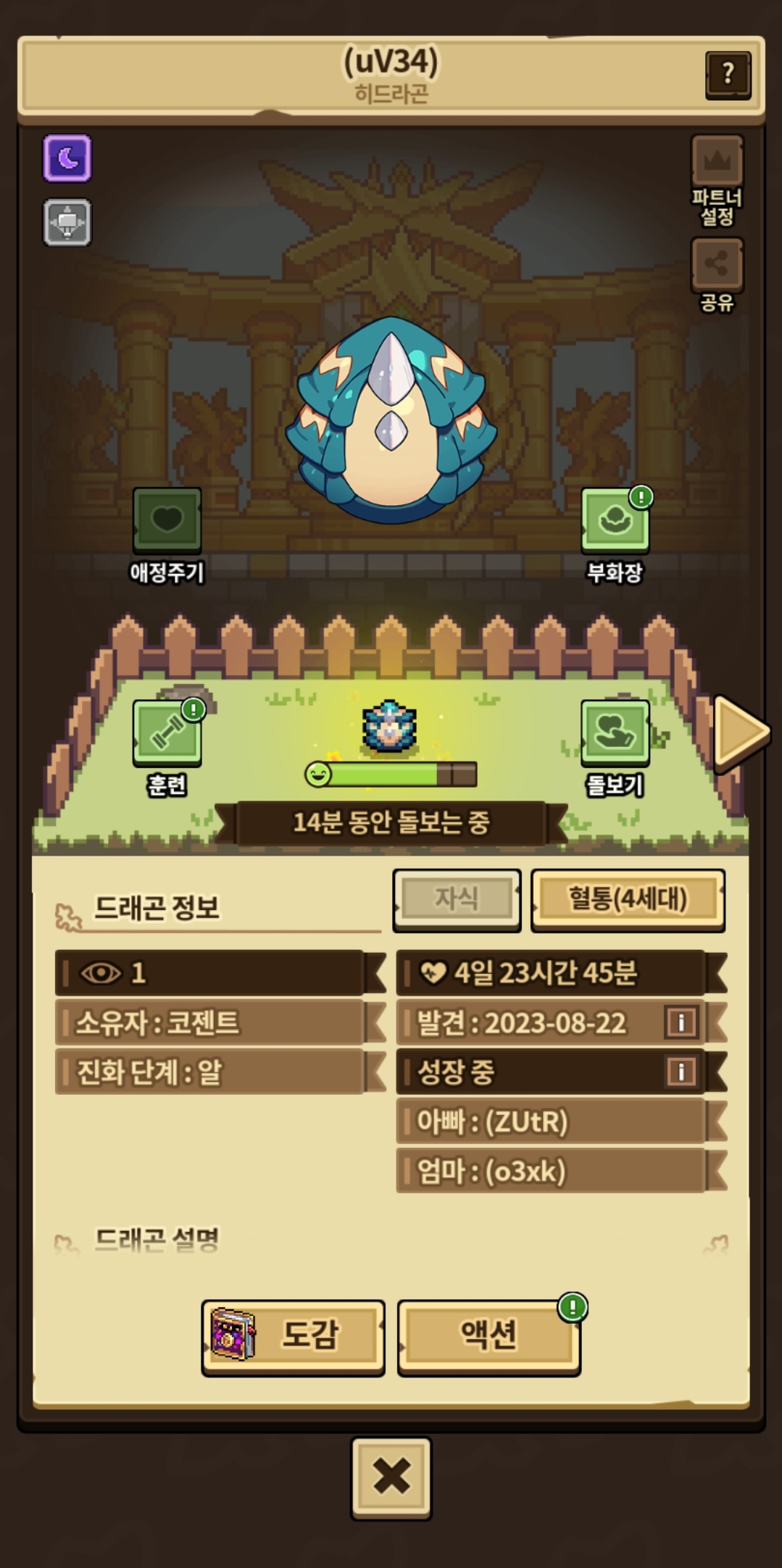The height and width of the screenshot is (1568, 782).
Task: Open the 부화장 hatchery
Action: (615, 521)
